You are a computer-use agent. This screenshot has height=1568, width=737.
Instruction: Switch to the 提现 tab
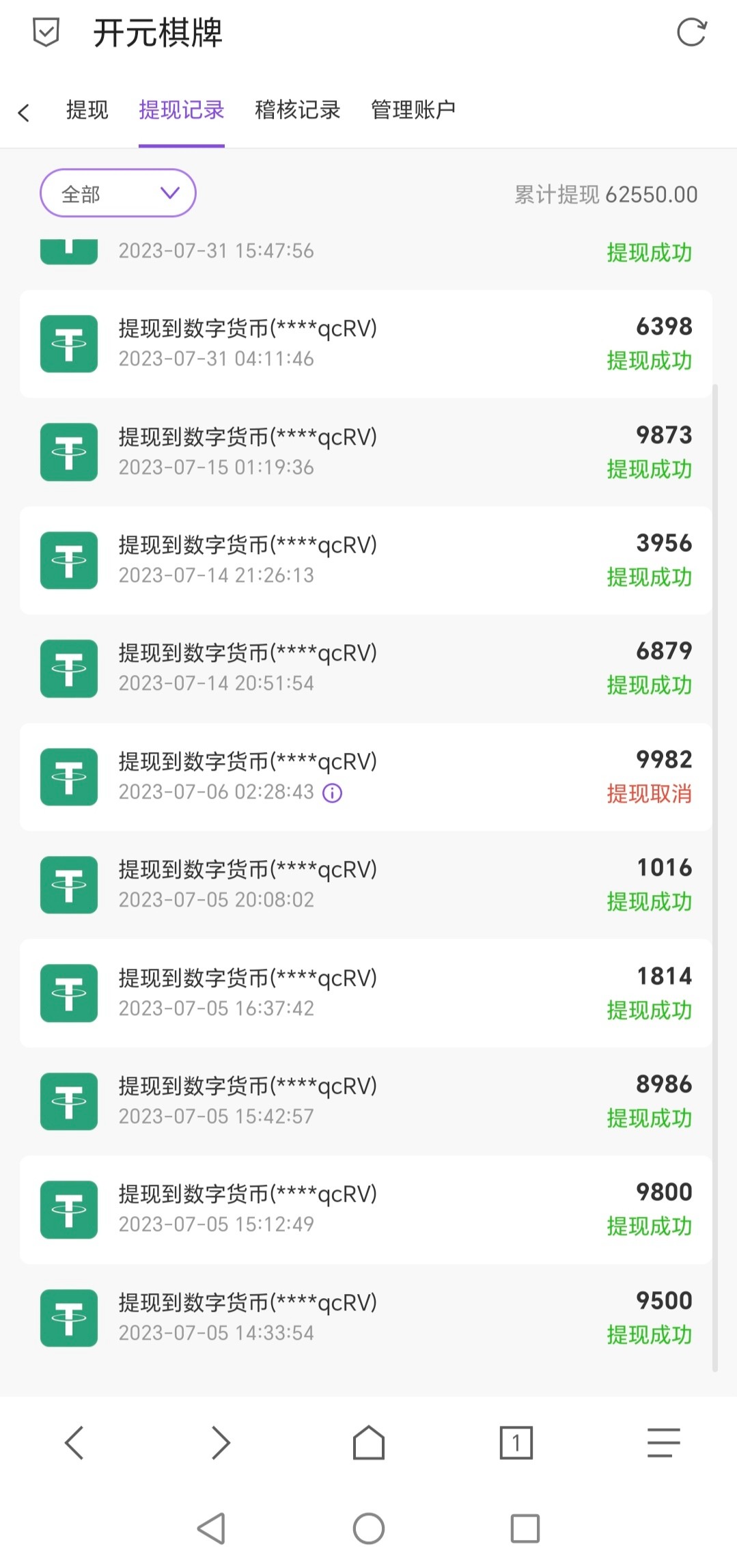pyautogui.click(x=87, y=110)
